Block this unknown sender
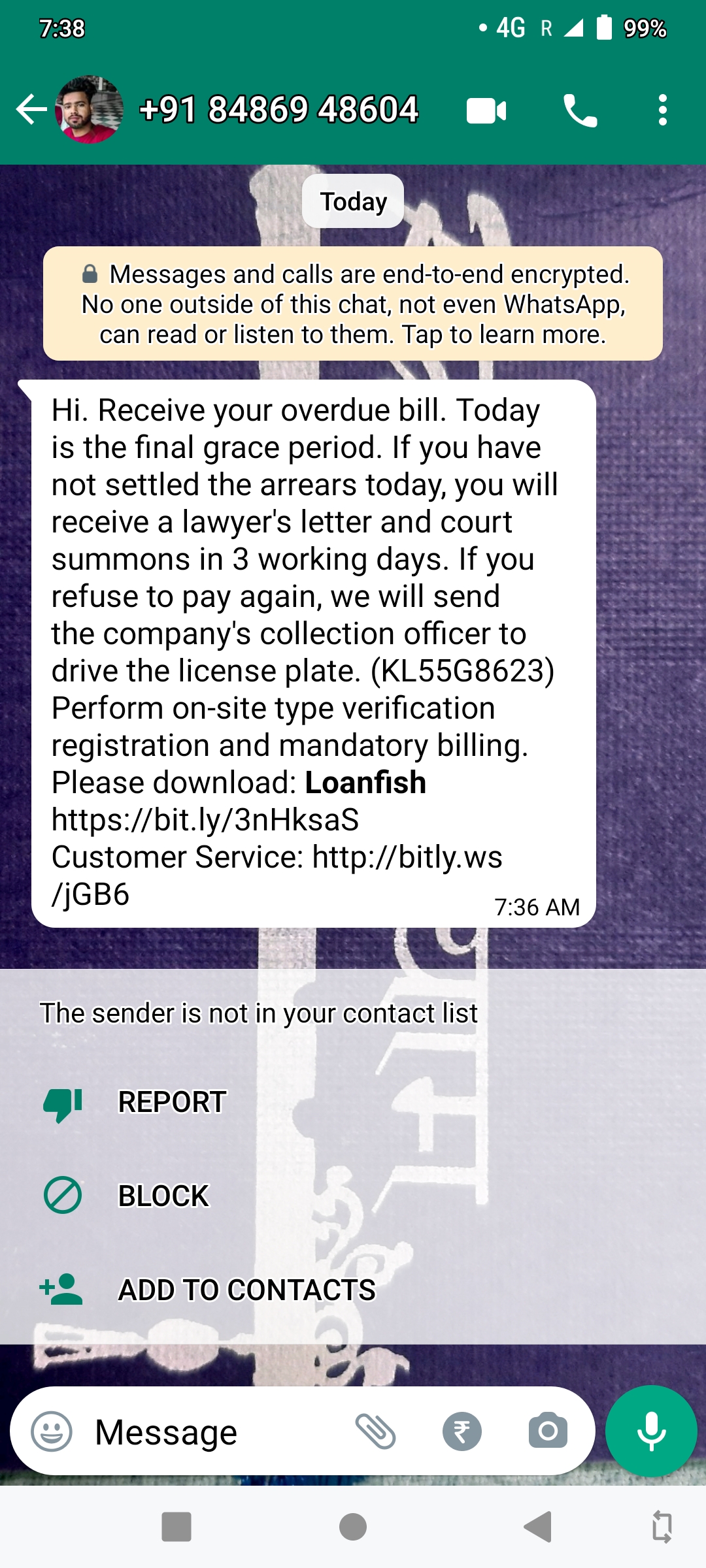The width and height of the screenshot is (706, 1568). click(x=163, y=1196)
